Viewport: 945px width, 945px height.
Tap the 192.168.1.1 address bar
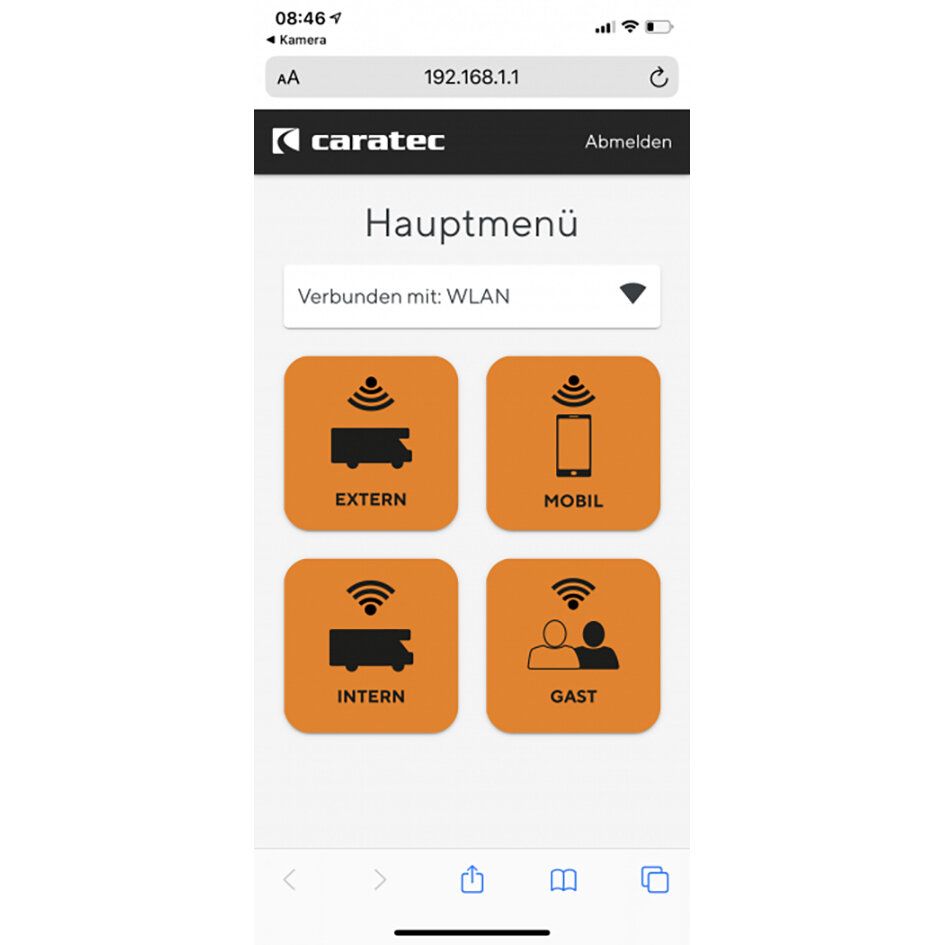(x=471, y=78)
